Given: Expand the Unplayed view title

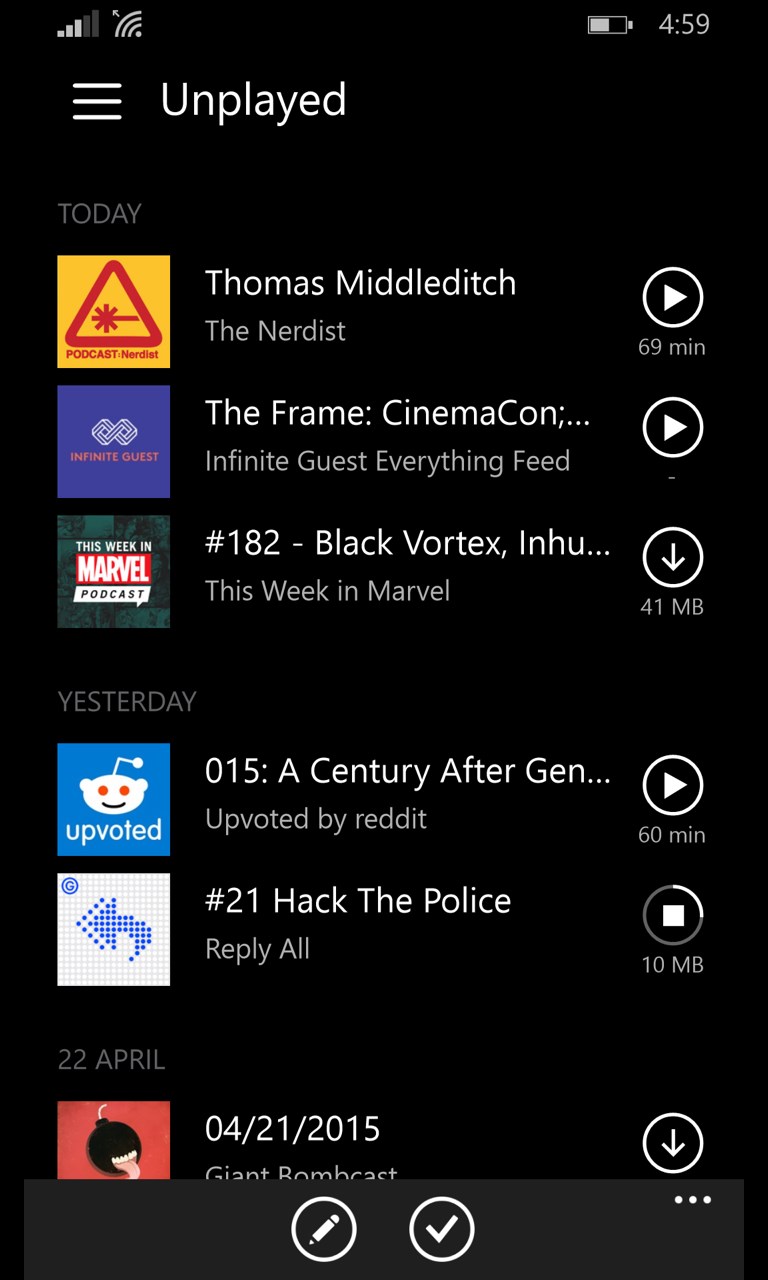Looking at the screenshot, I should pos(252,101).
